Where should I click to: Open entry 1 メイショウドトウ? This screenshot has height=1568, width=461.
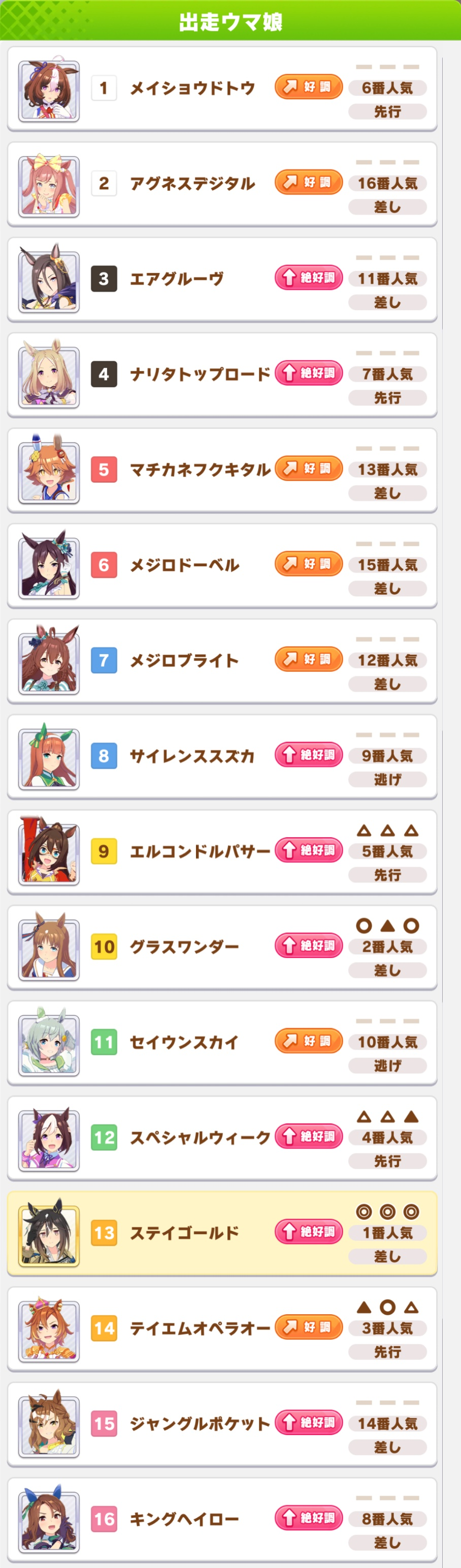point(192,89)
